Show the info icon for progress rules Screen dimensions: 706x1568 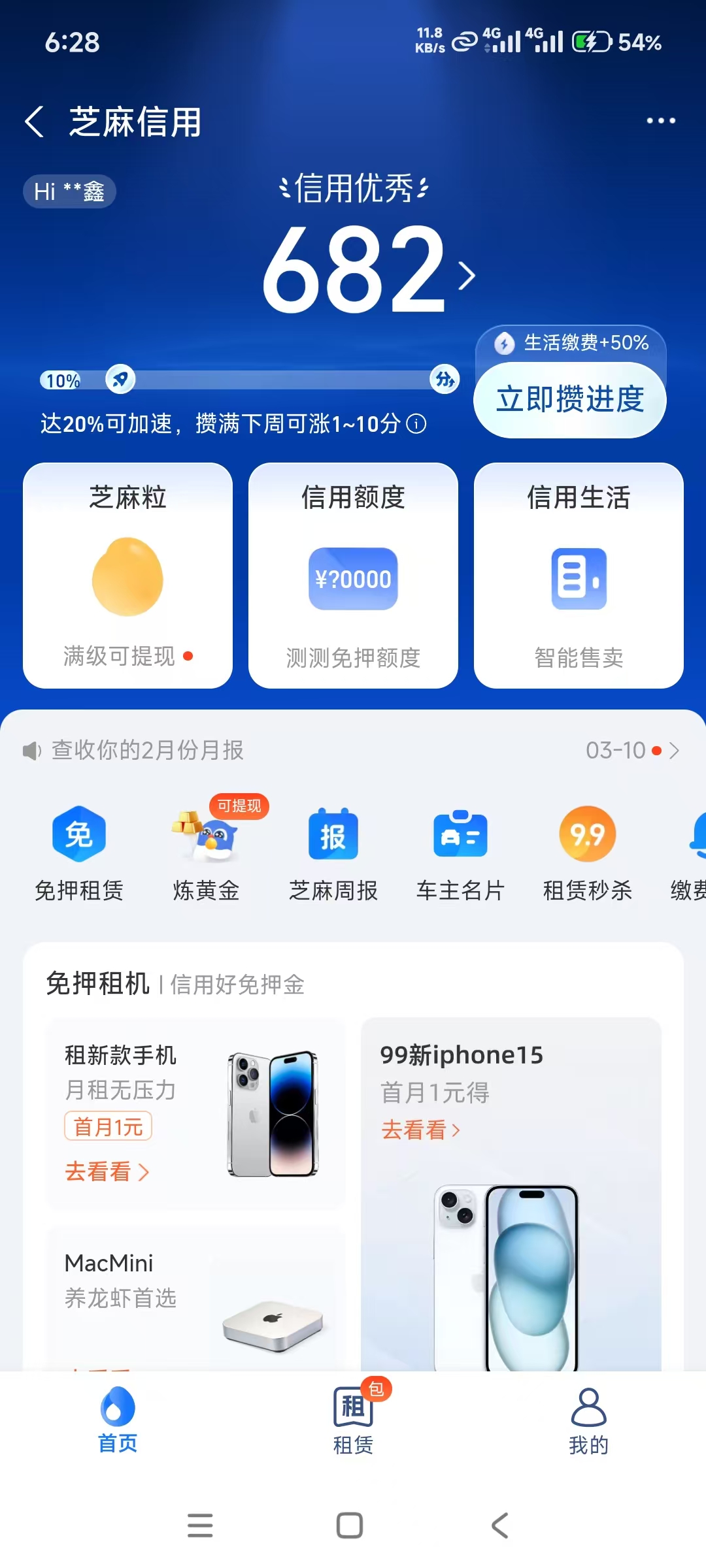pos(416,424)
